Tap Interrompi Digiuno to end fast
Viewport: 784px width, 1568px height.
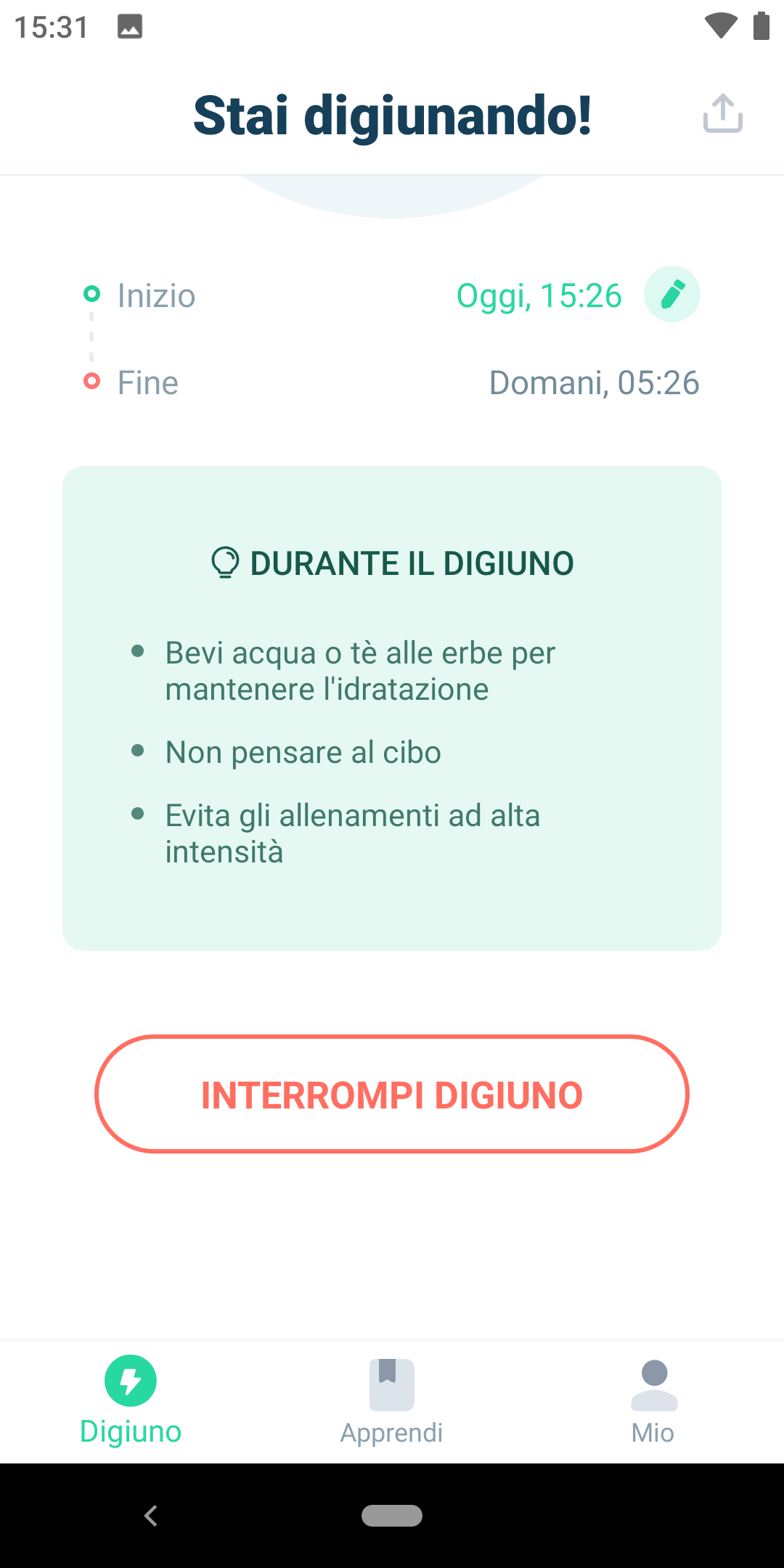(x=392, y=1094)
